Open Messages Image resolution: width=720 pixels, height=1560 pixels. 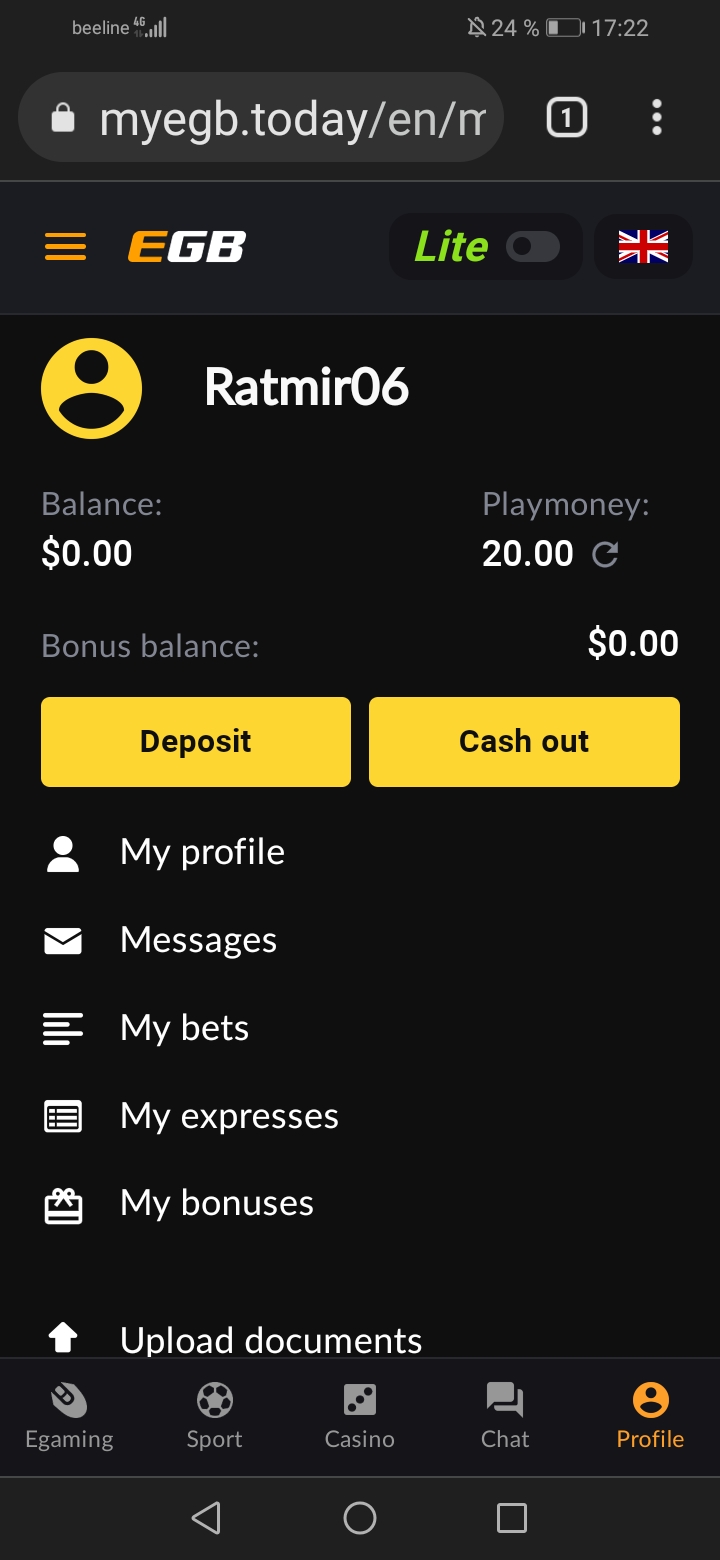(198, 940)
